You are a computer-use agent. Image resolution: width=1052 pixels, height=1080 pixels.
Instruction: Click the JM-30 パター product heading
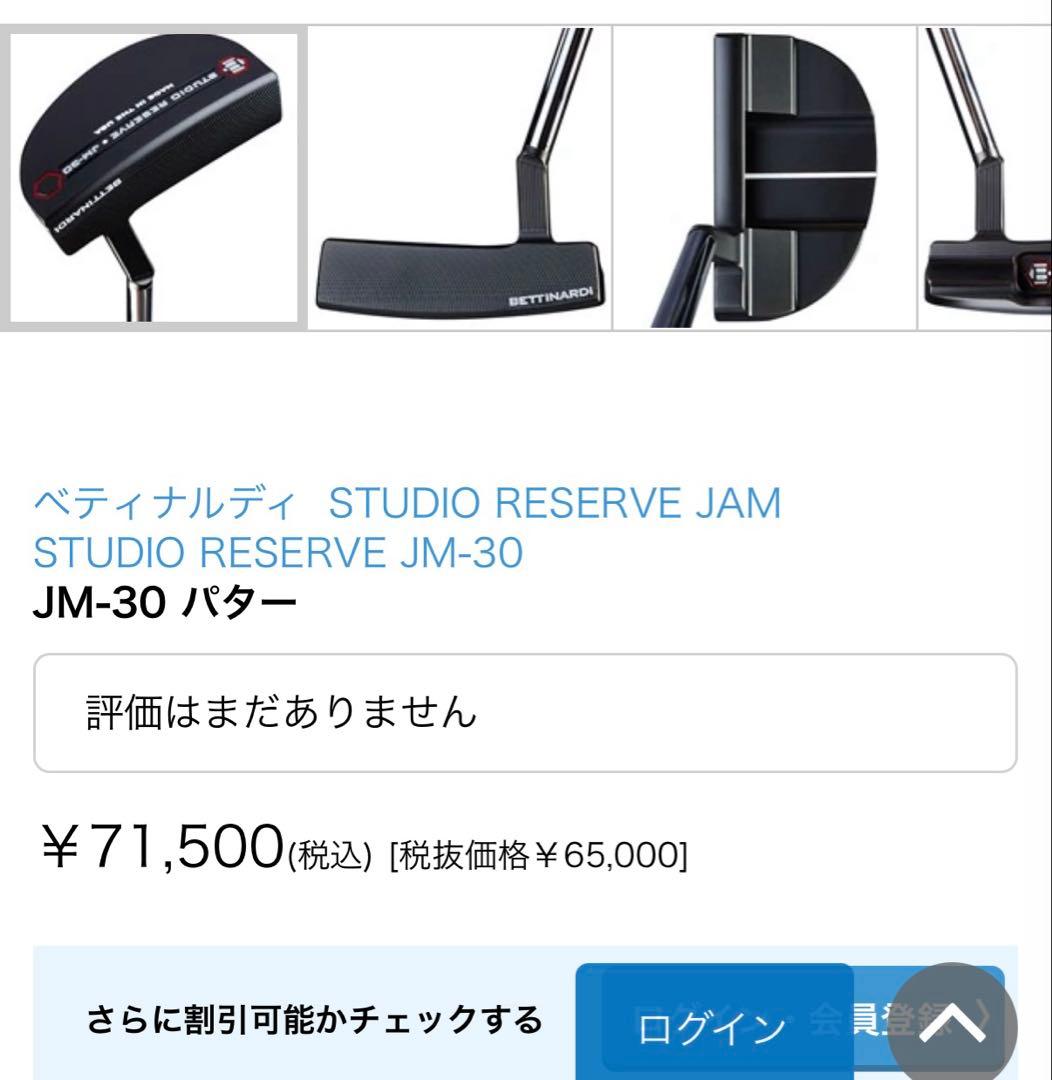click(x=162, y=601)
